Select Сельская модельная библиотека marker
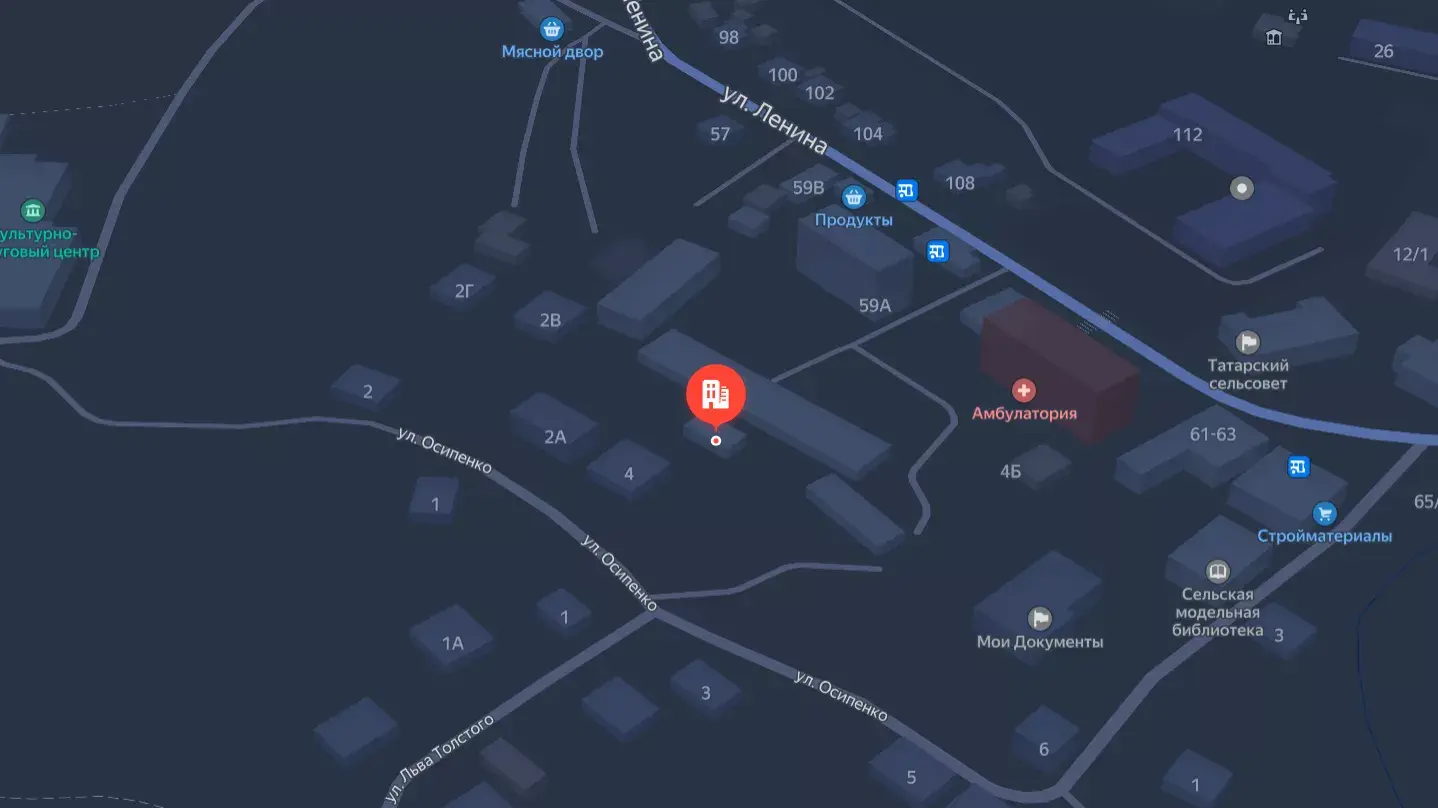The image size is (1438, 808). coord(1218,572)
